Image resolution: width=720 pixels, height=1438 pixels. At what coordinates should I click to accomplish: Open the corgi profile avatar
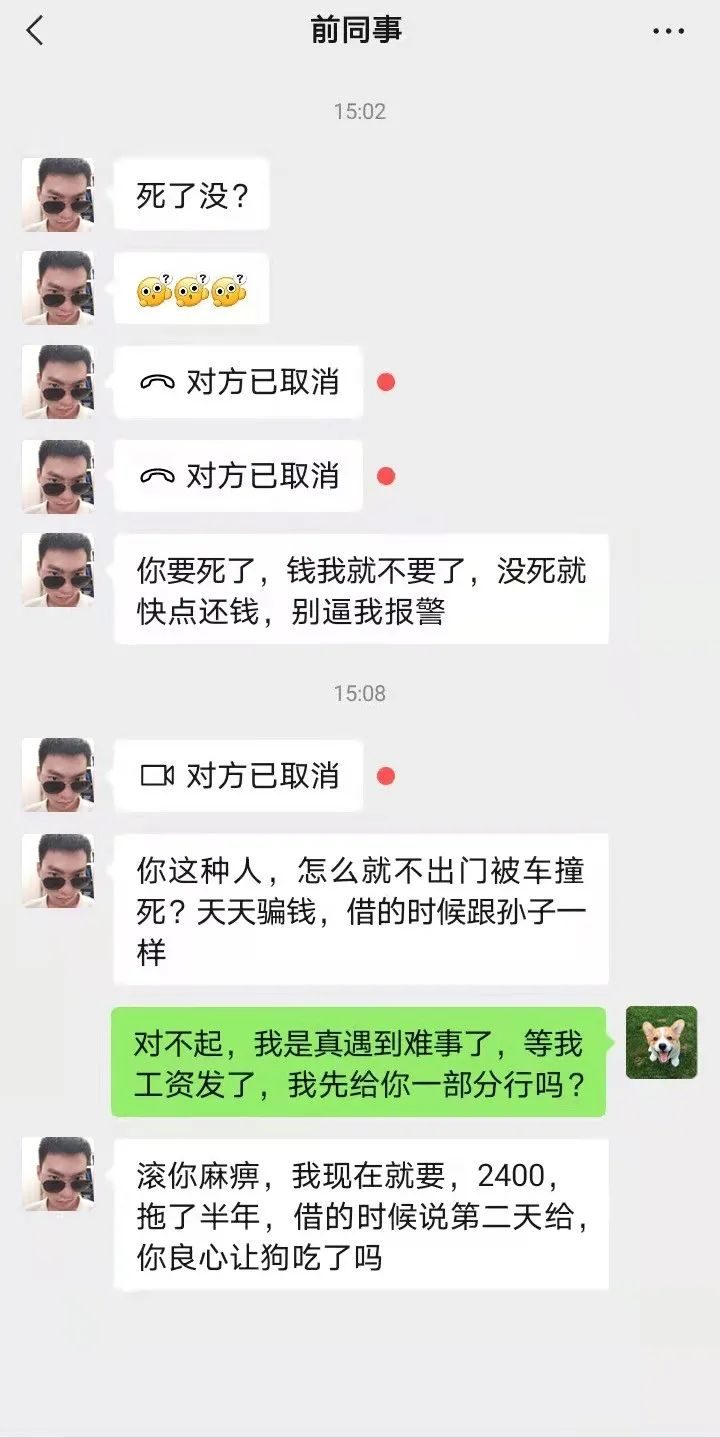click(x=661, y=1042)
